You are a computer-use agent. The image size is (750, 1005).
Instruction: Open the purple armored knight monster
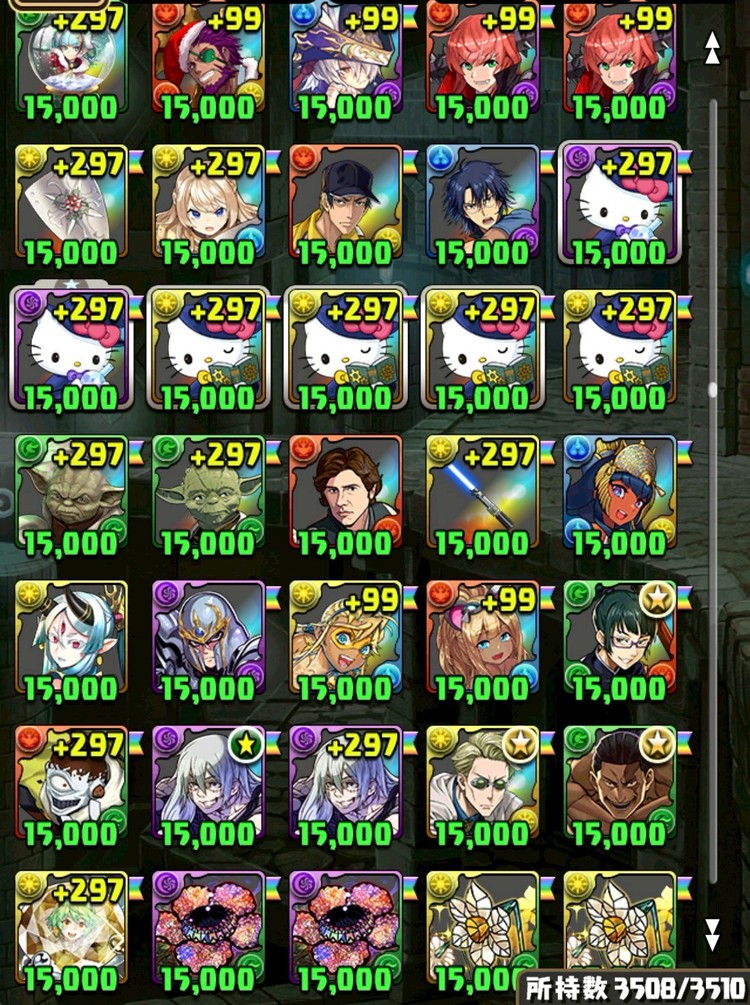pyautogui.click(x=208, y=640)
